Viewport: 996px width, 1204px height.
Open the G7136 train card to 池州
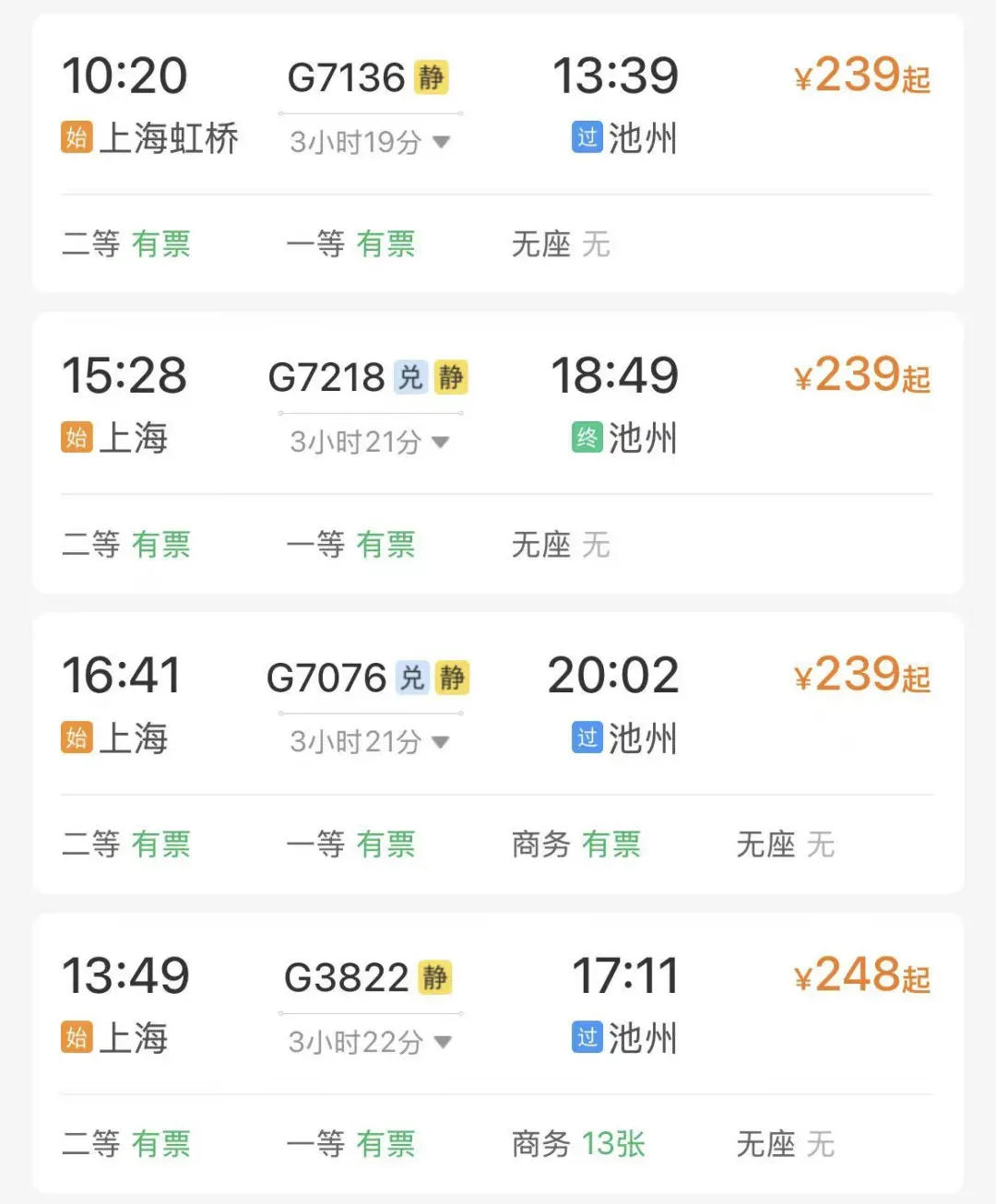pos(498,154)
